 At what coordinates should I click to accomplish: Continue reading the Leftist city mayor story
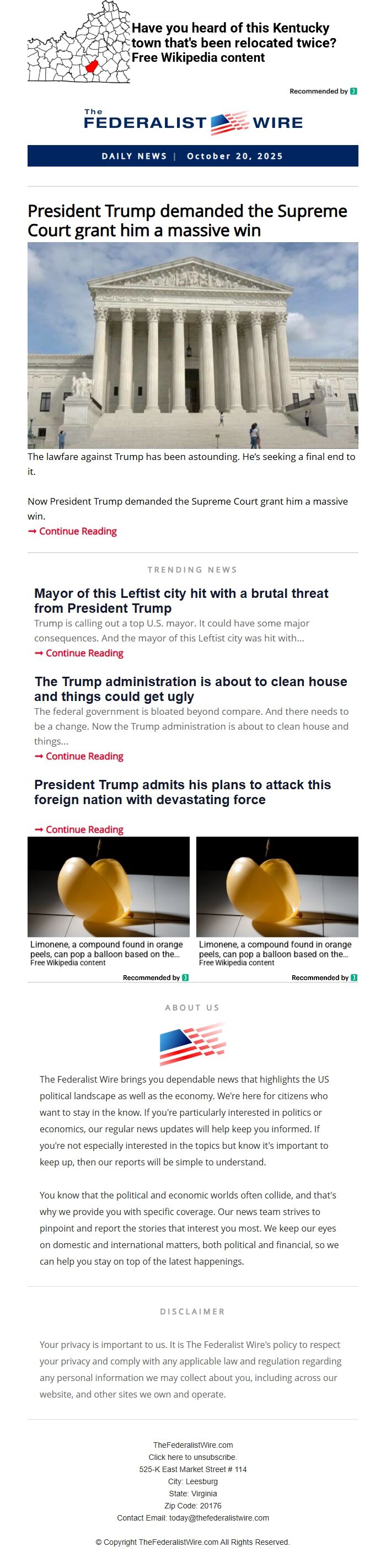pos(84,652)
